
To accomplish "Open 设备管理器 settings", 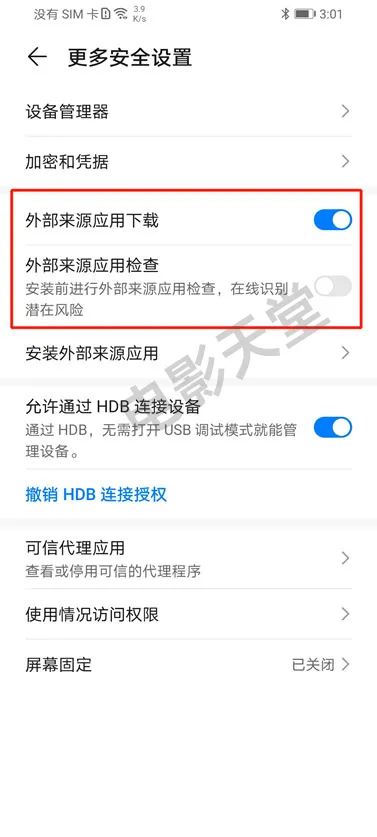I will 188,112.
